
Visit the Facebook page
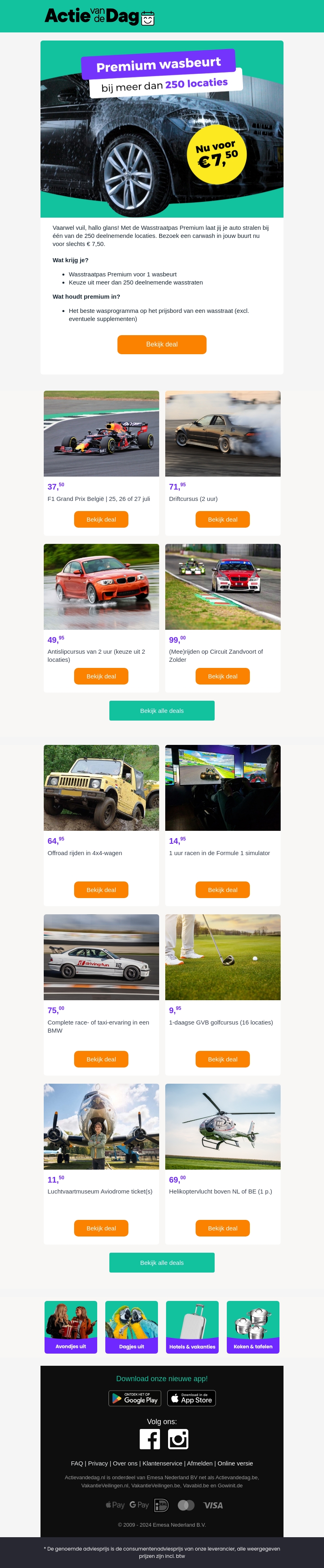click(x=149, y=1439)
